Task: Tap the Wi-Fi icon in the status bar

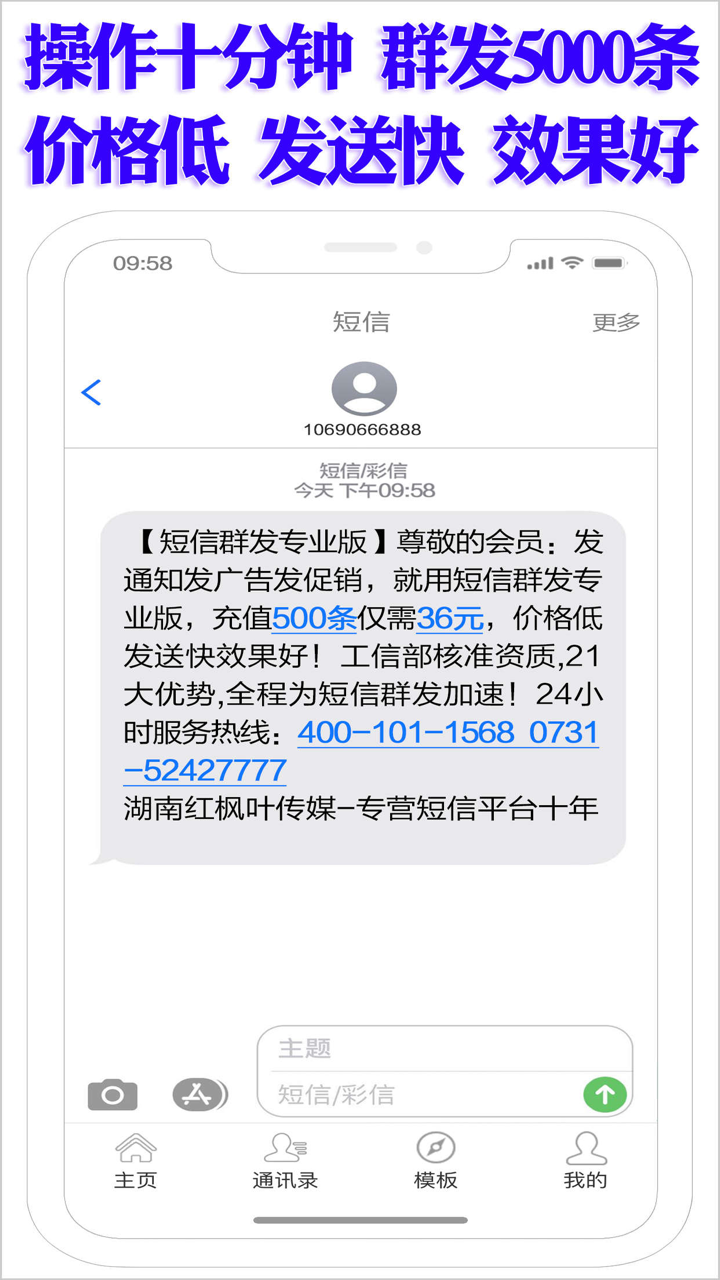Action: [573, 262]
